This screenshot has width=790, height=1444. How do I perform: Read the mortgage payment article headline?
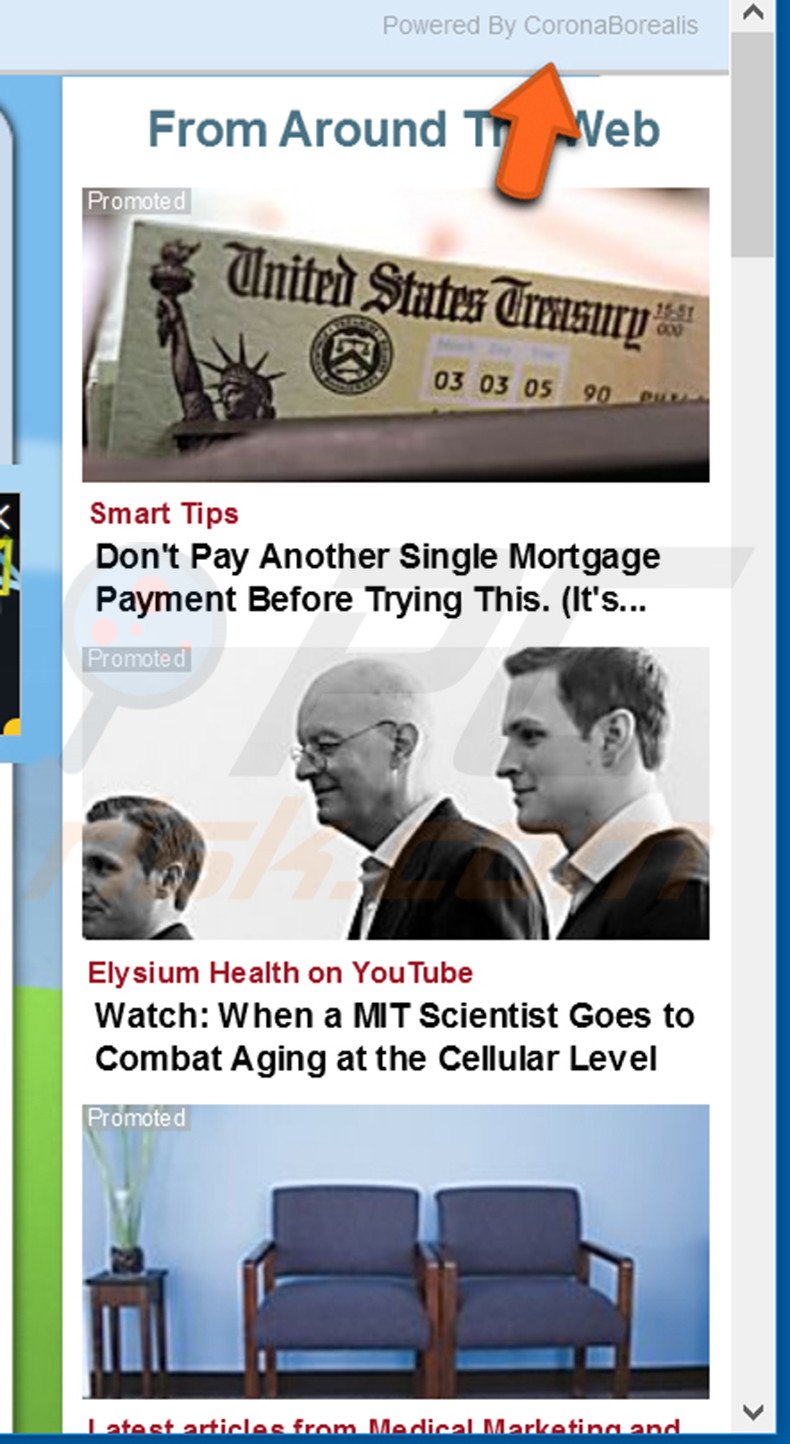(378, 578)
